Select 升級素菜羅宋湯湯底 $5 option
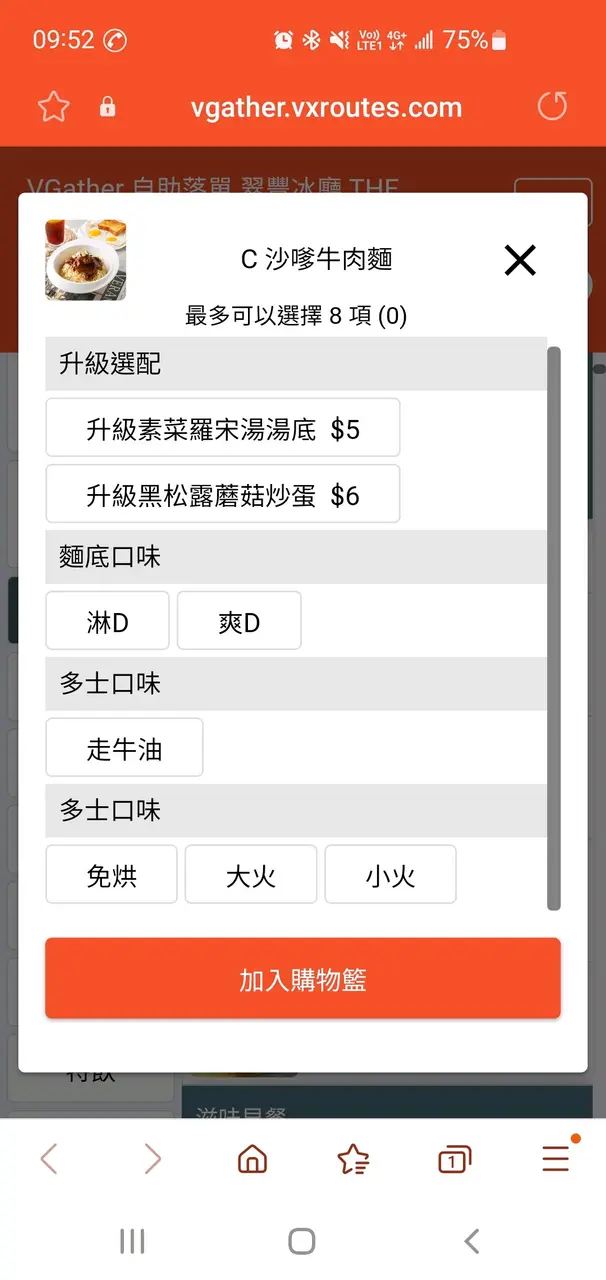This screenshot has width=606, height=1280. [x=223, y=428]
